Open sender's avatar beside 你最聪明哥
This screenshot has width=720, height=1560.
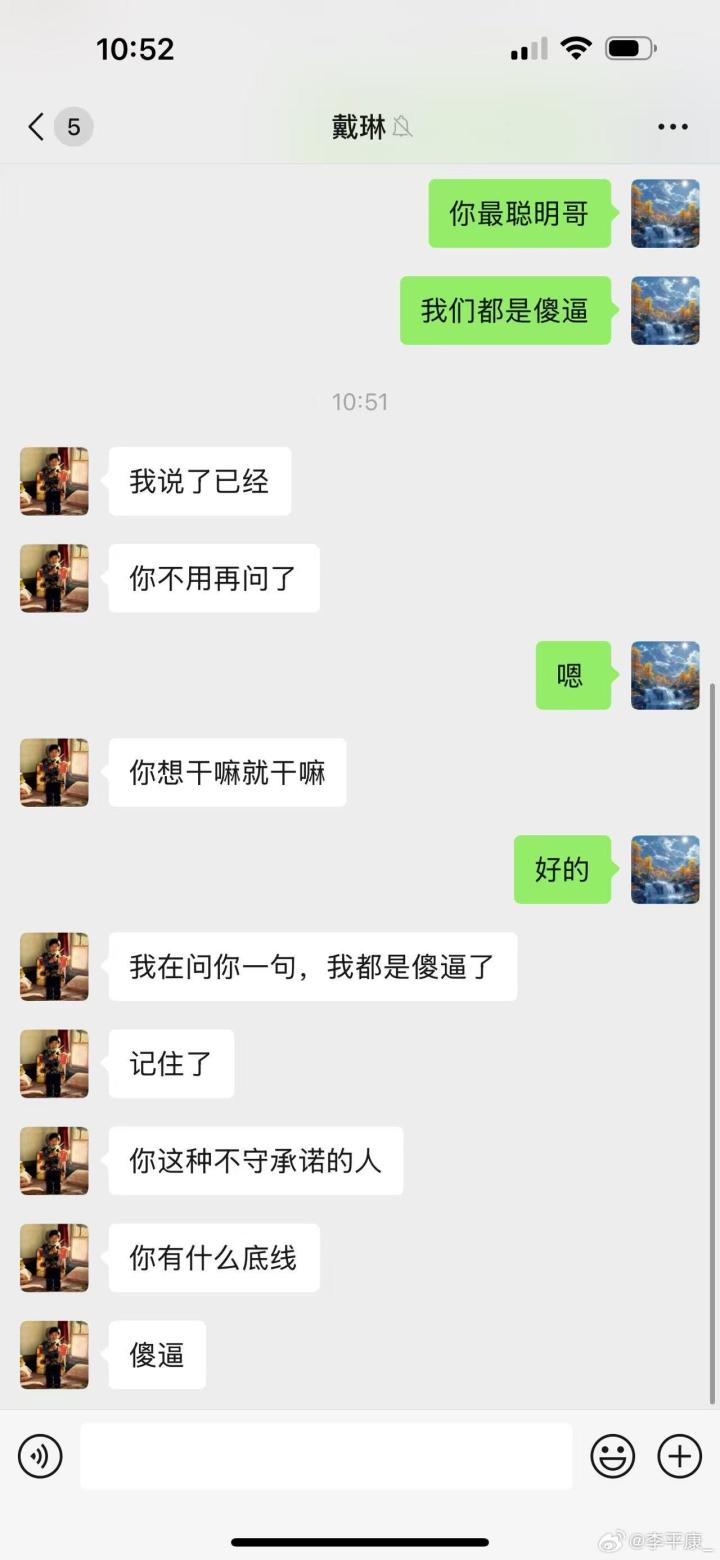coord(665,213)
